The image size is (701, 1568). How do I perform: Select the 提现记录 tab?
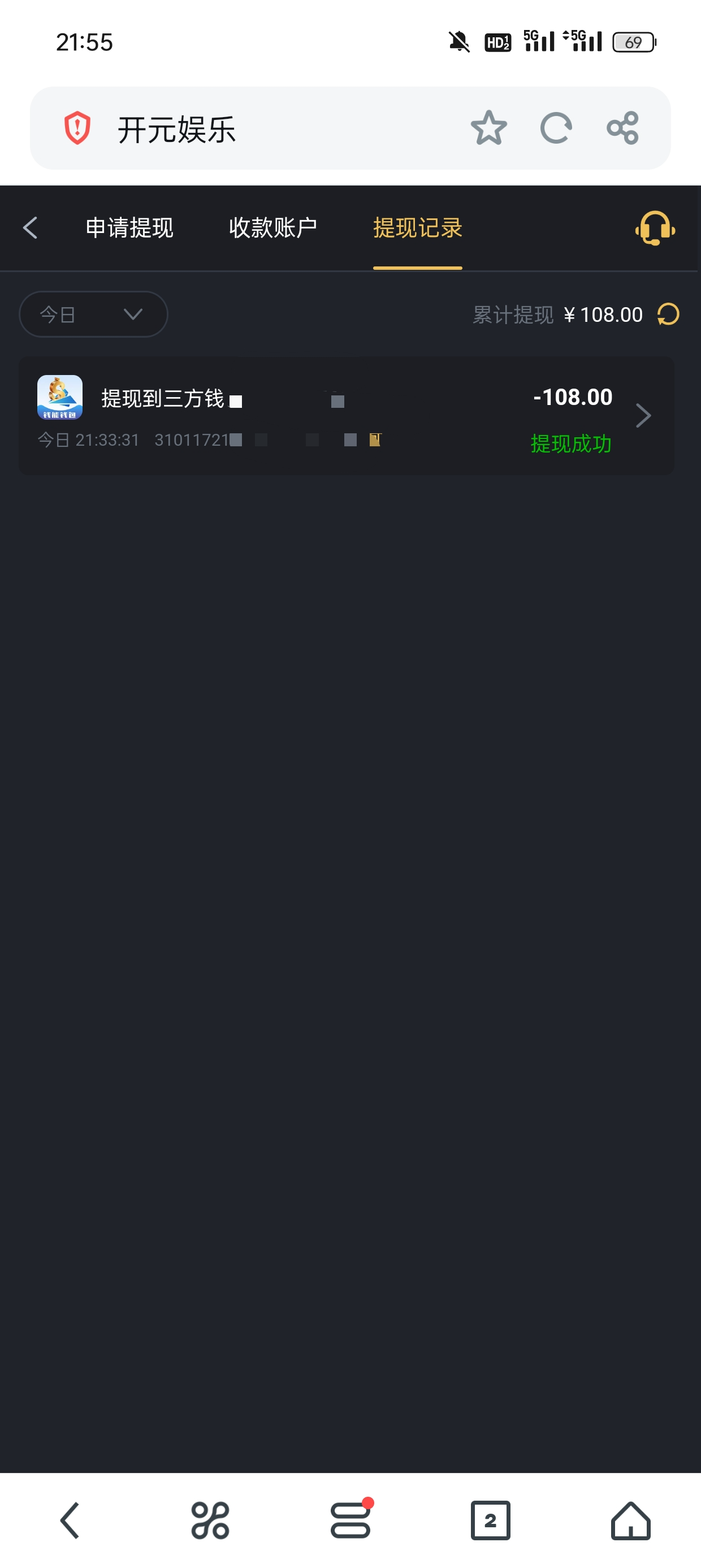(417, 227)
